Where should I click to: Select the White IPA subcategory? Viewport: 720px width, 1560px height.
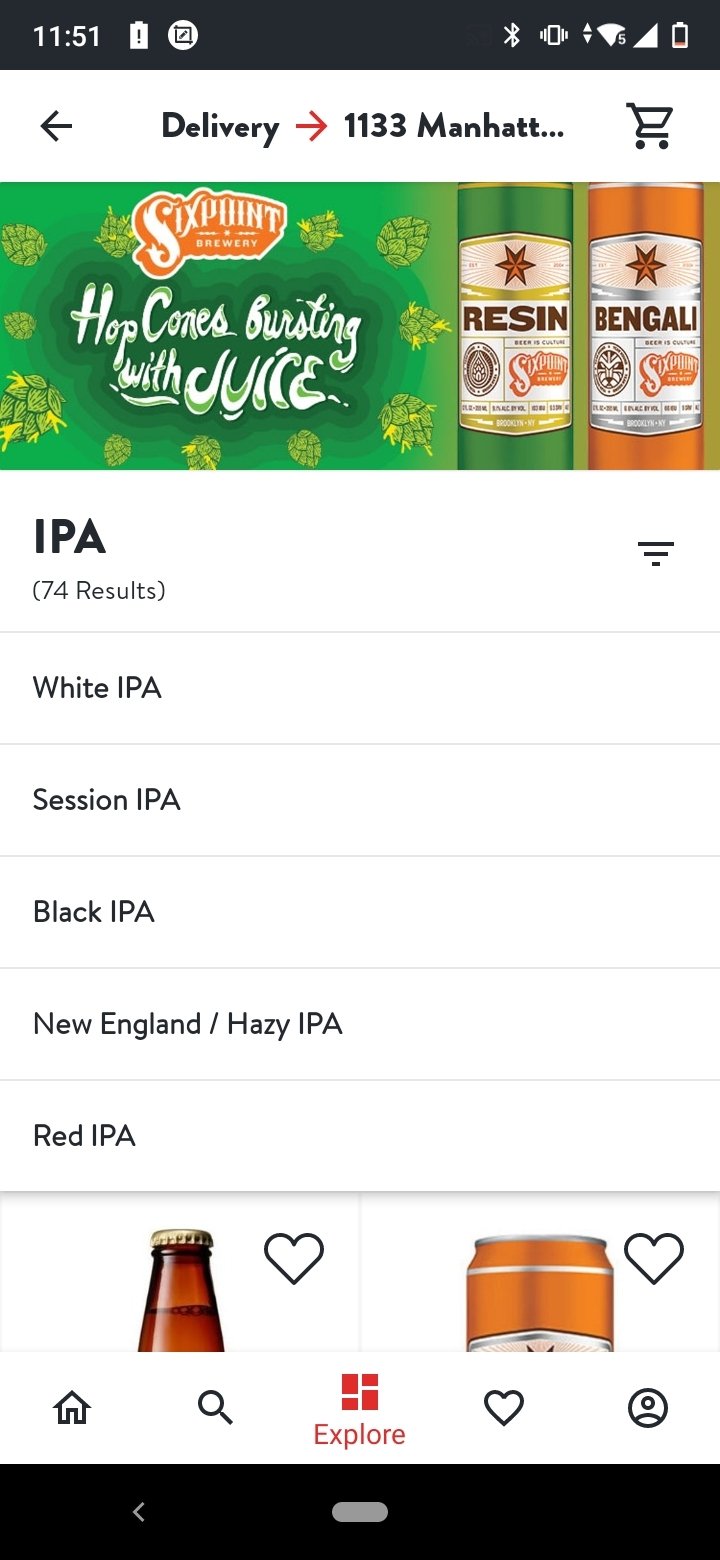coord(360,688)
